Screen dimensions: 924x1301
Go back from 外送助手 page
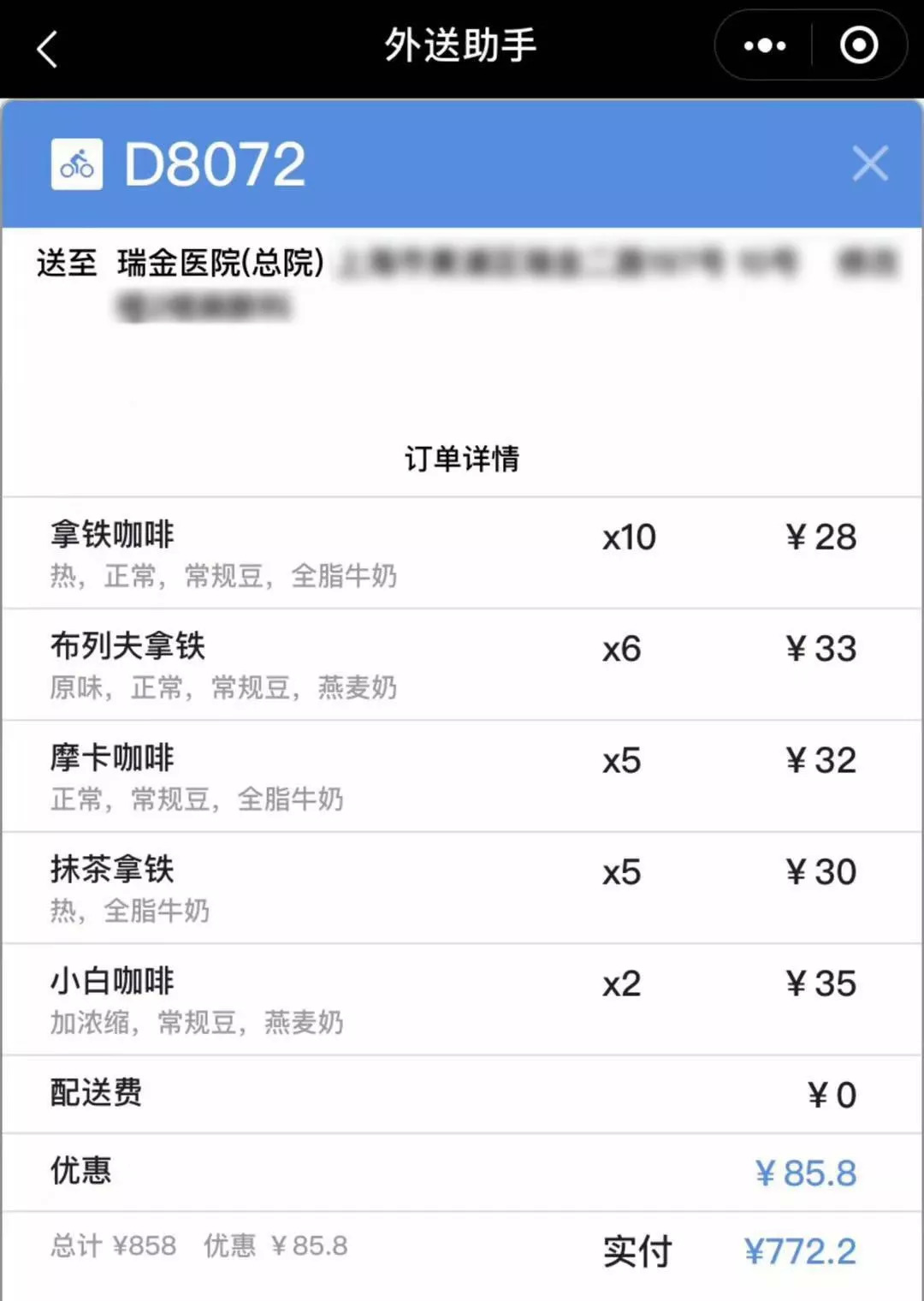(x=48, y=49)
